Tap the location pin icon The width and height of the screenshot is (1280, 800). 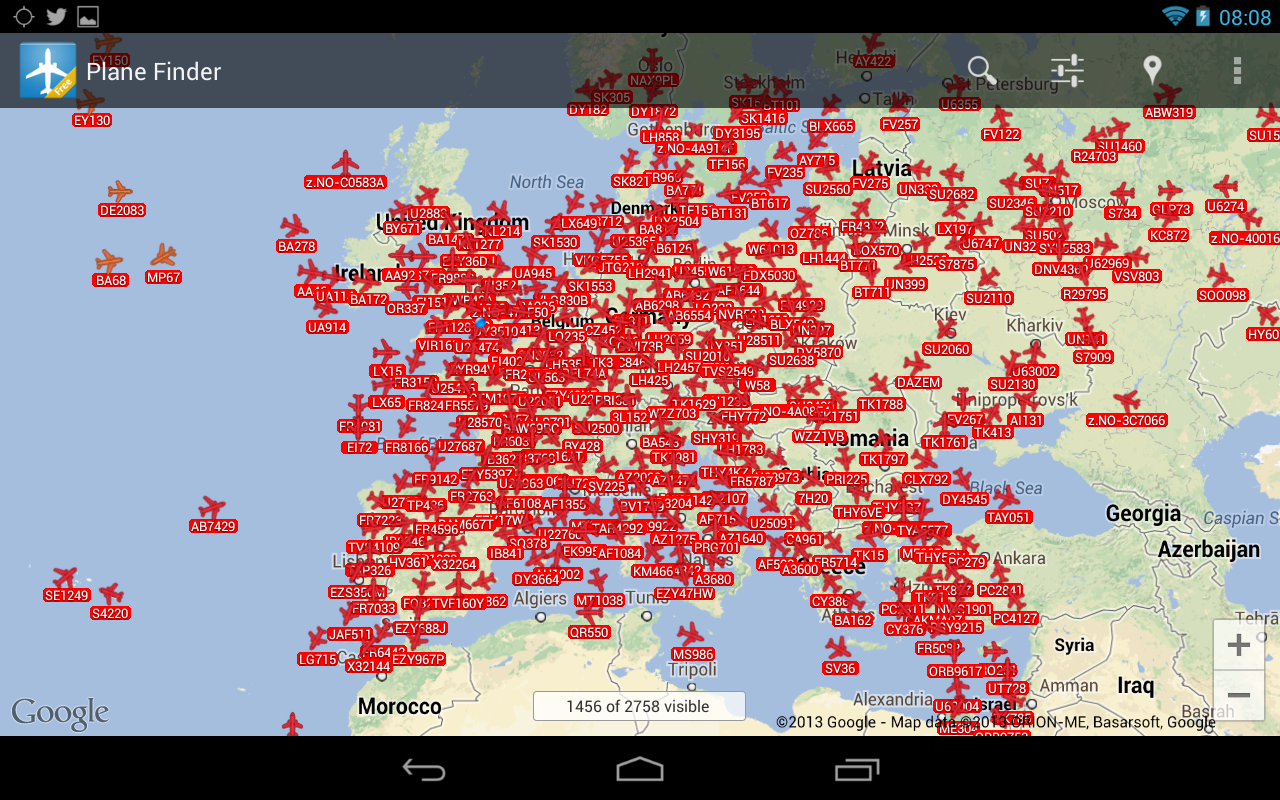[x=1152, y=70]
